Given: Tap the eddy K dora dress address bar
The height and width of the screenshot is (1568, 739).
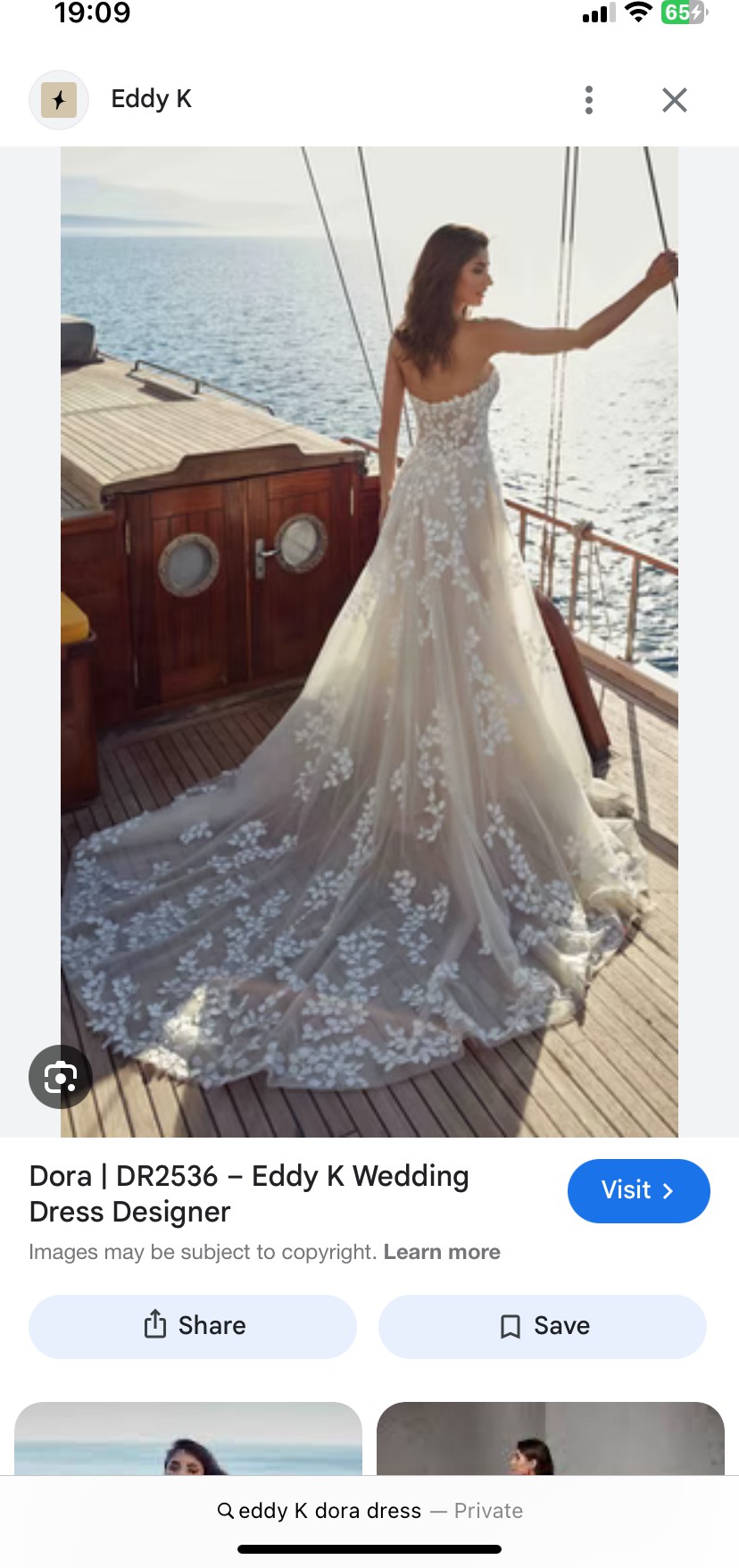Looking at the screenshot, I should click(369, 1510).
